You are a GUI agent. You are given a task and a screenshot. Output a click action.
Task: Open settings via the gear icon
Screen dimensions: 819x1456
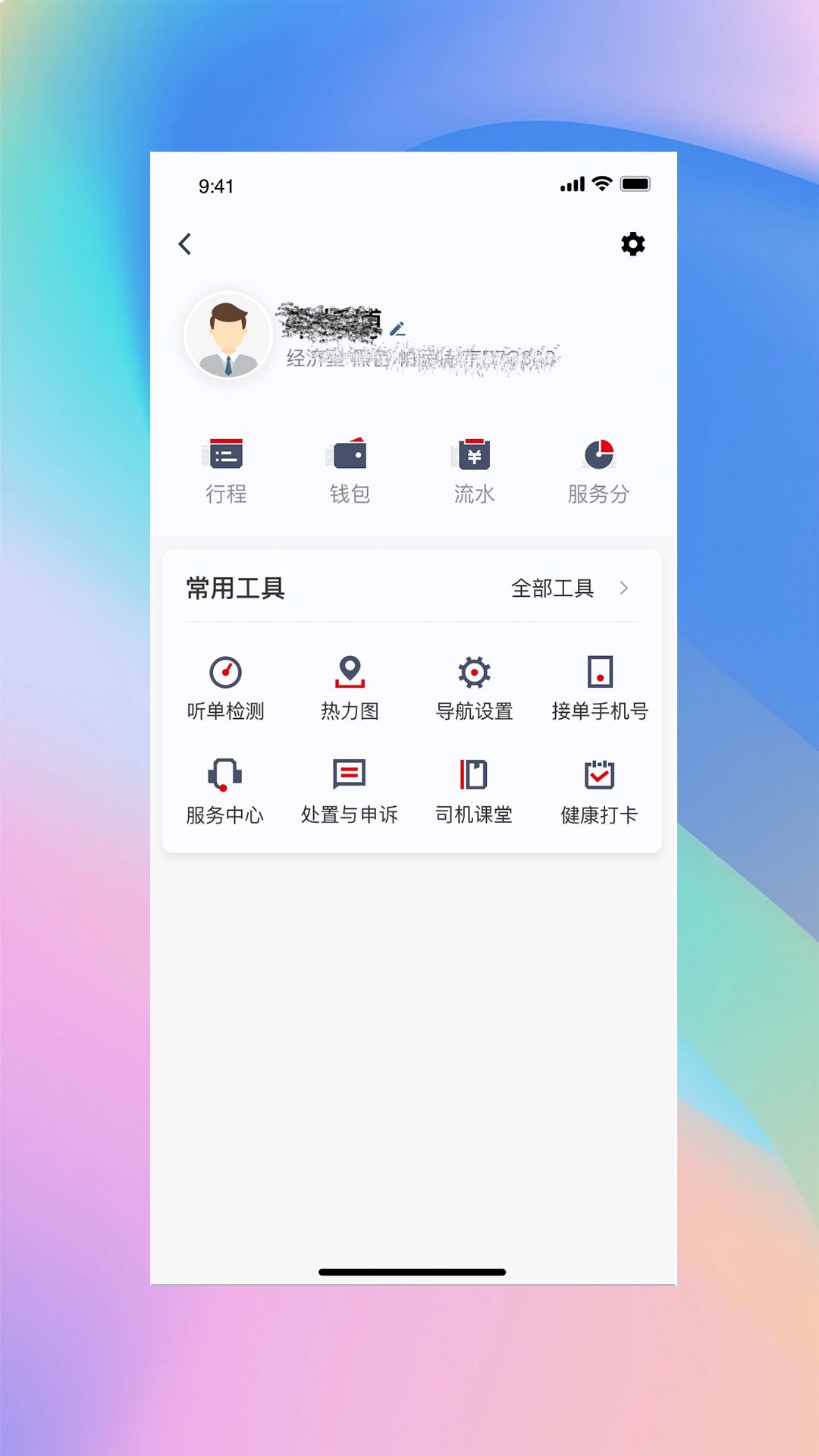(632, 244)
